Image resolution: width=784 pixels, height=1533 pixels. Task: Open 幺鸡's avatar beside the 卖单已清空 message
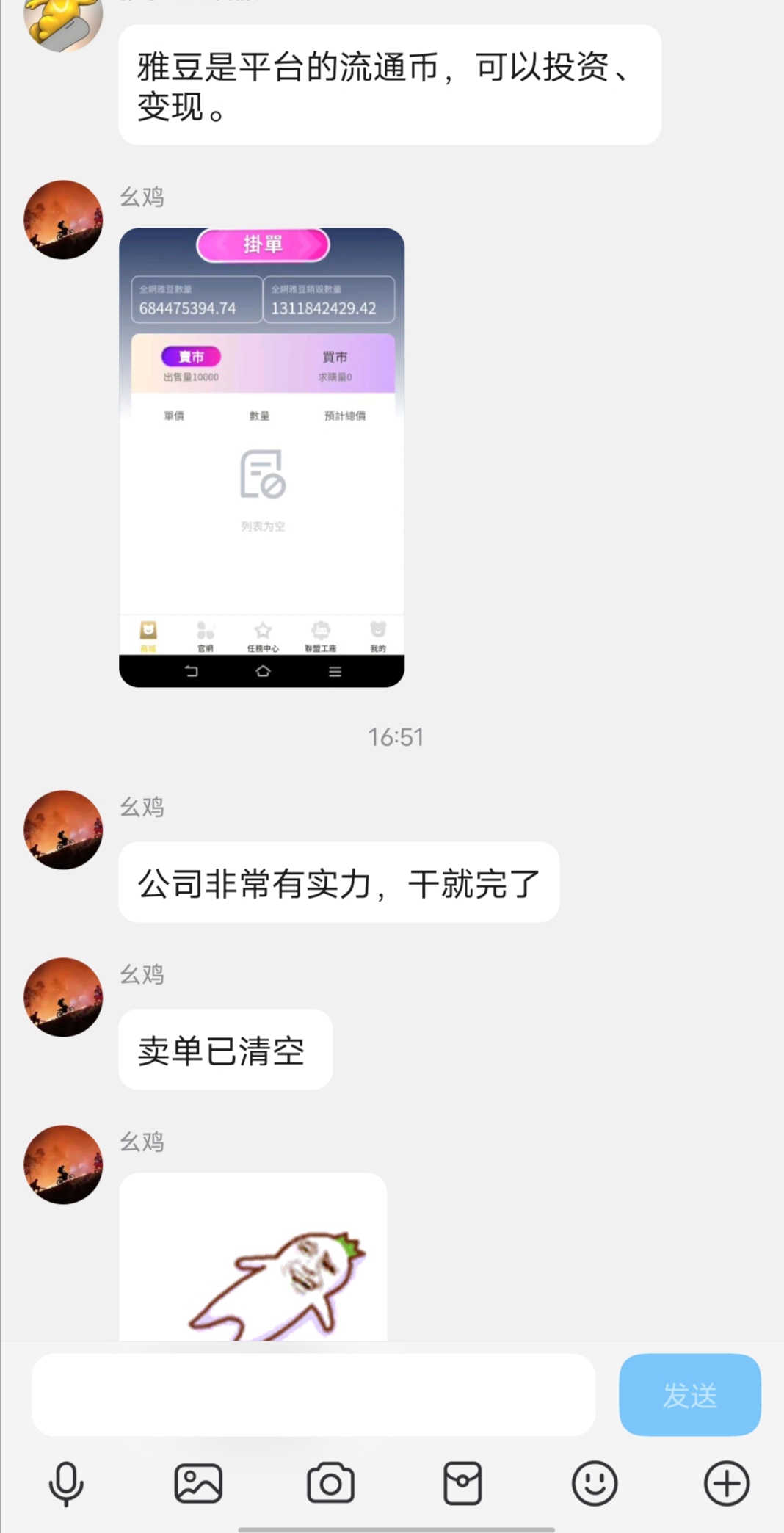coord(63,997)
